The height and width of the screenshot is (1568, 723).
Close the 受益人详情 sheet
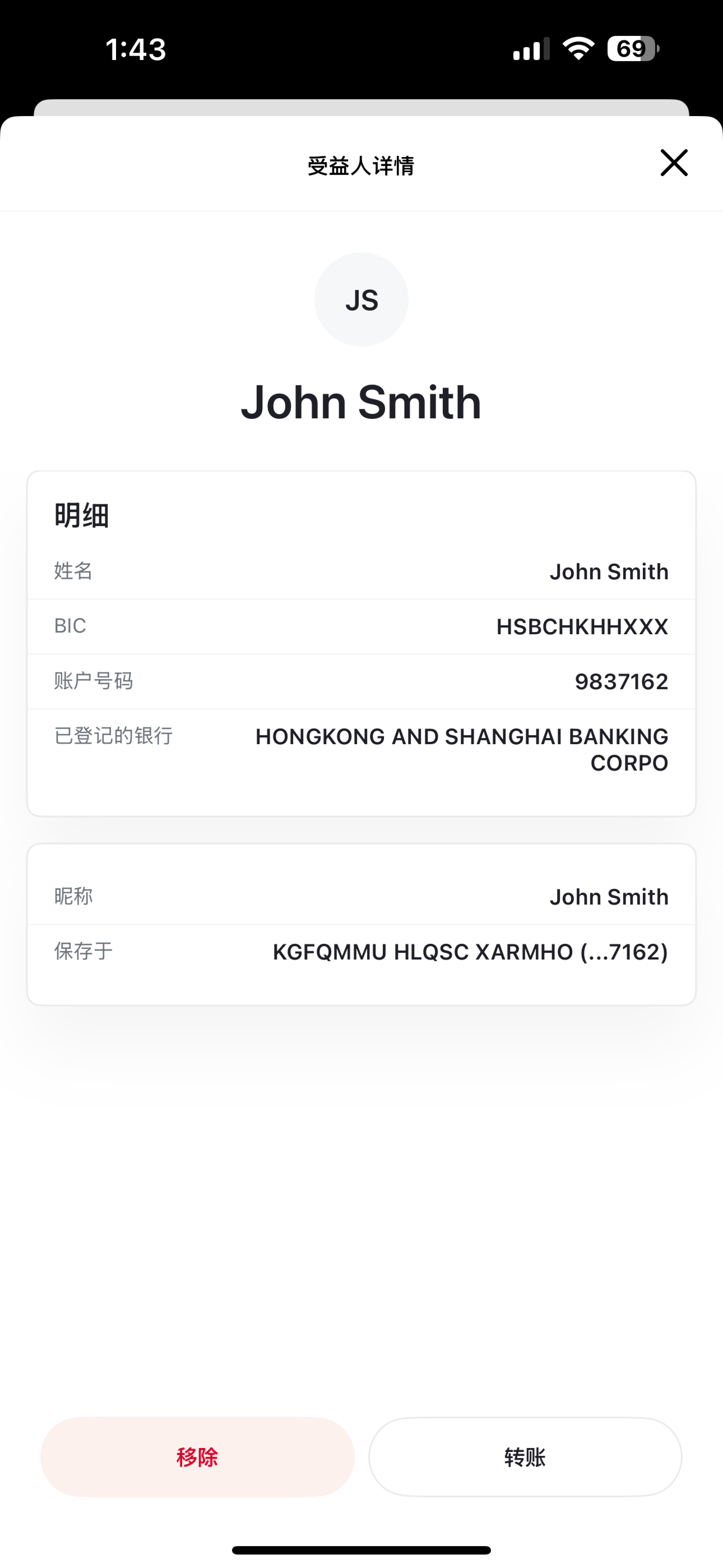click(674, 163)
